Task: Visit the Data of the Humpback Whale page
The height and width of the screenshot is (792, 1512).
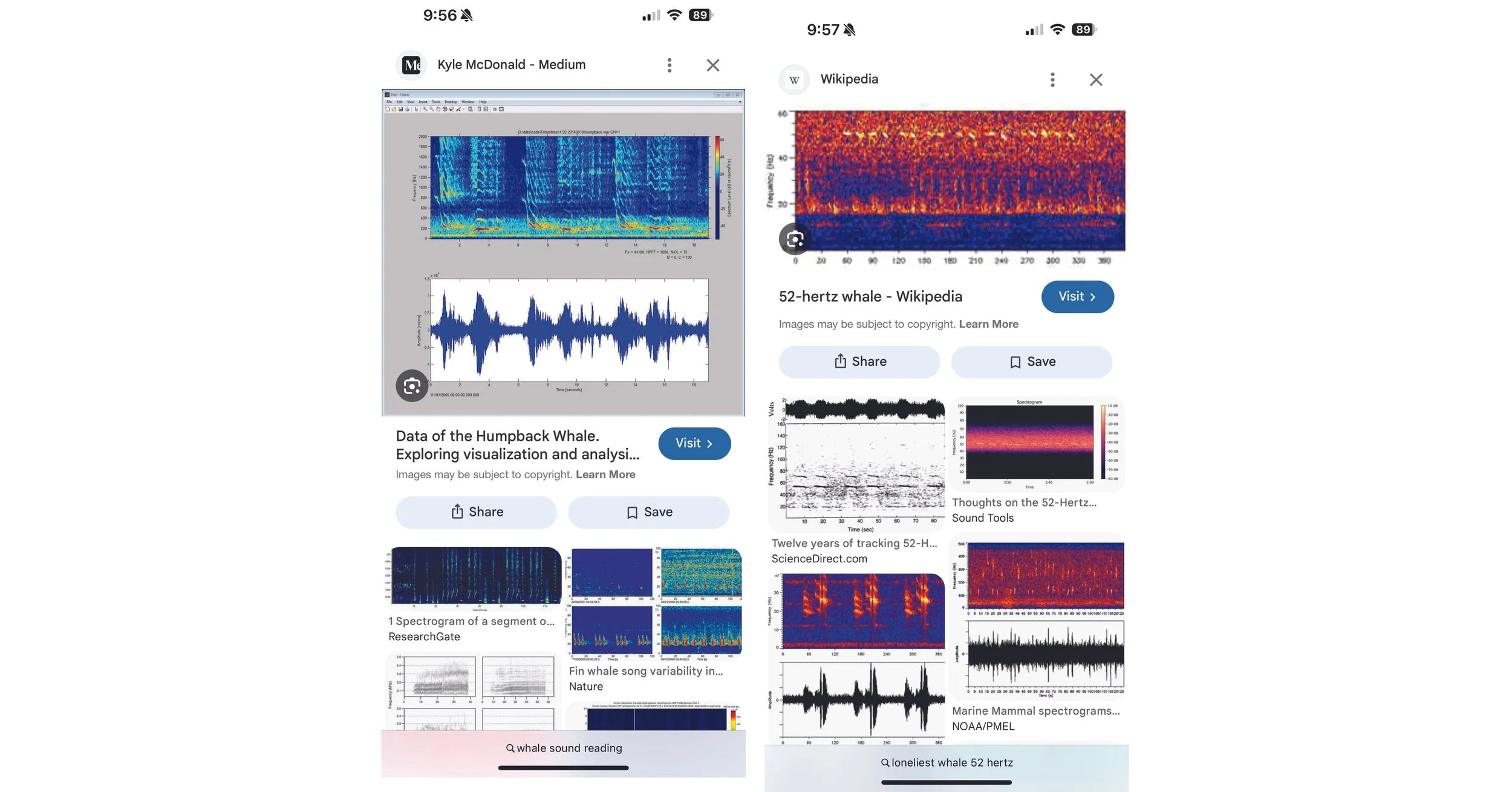Action: [694, 444]
